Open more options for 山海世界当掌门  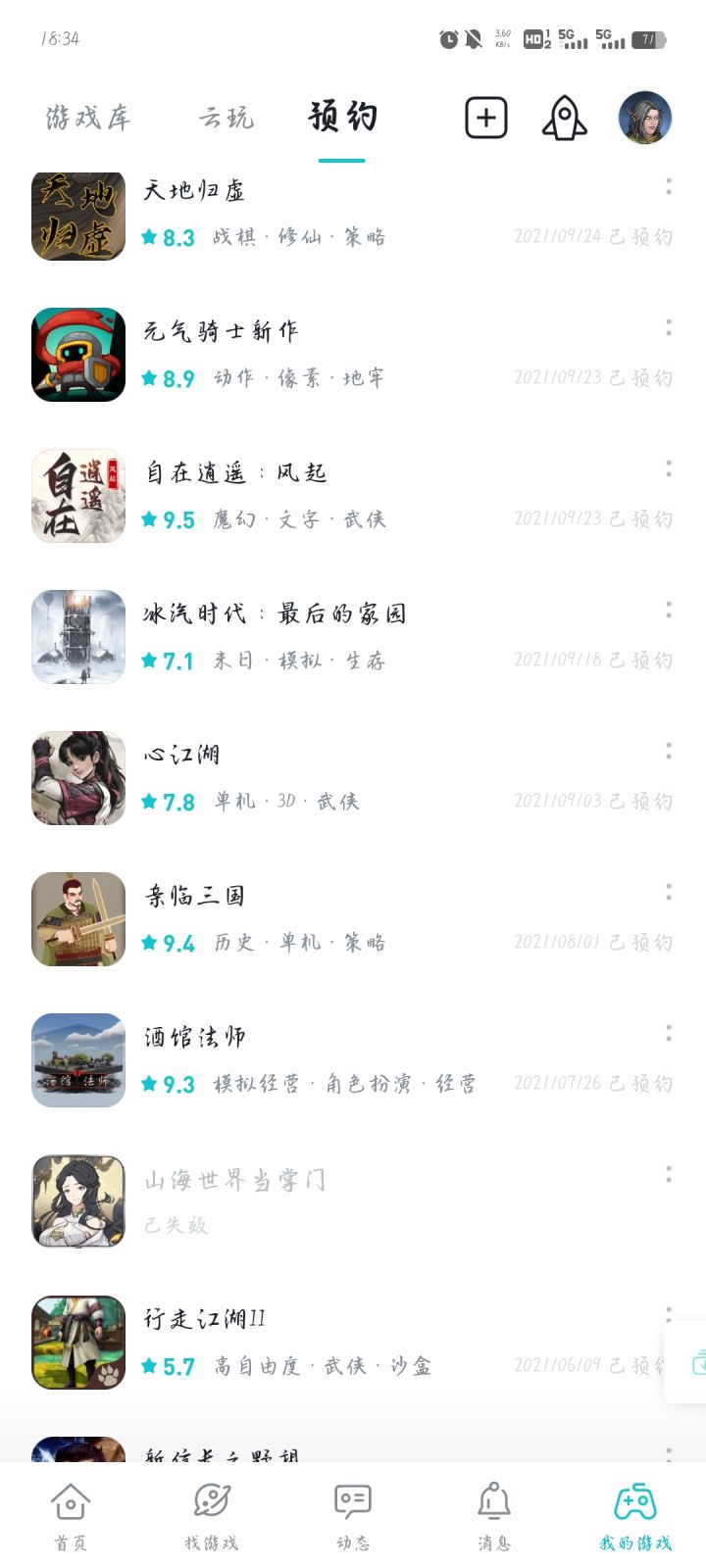tap(669, 1173)
